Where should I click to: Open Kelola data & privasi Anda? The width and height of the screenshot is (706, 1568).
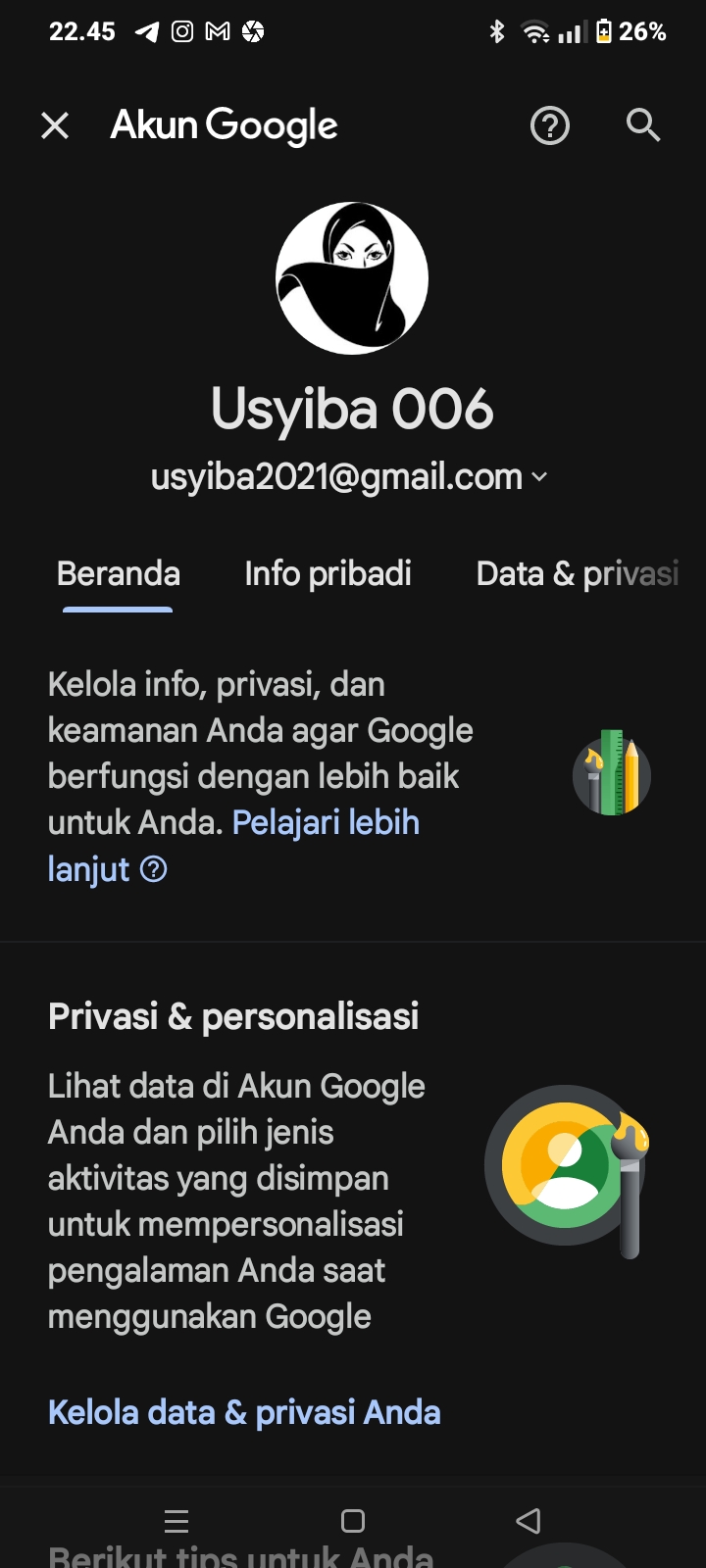(x=244, y=1412)
